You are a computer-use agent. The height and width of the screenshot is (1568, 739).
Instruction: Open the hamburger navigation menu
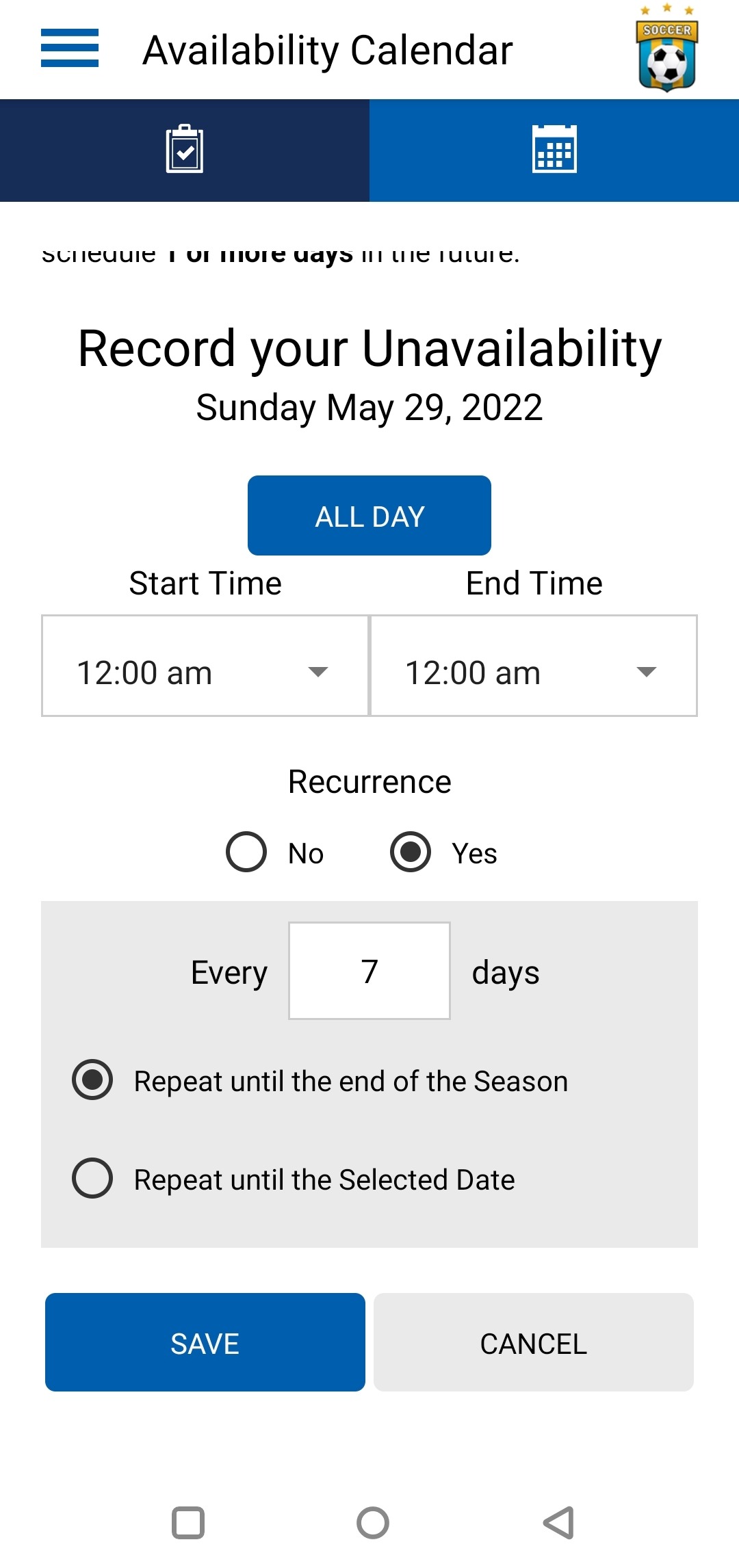click(68, 49)
